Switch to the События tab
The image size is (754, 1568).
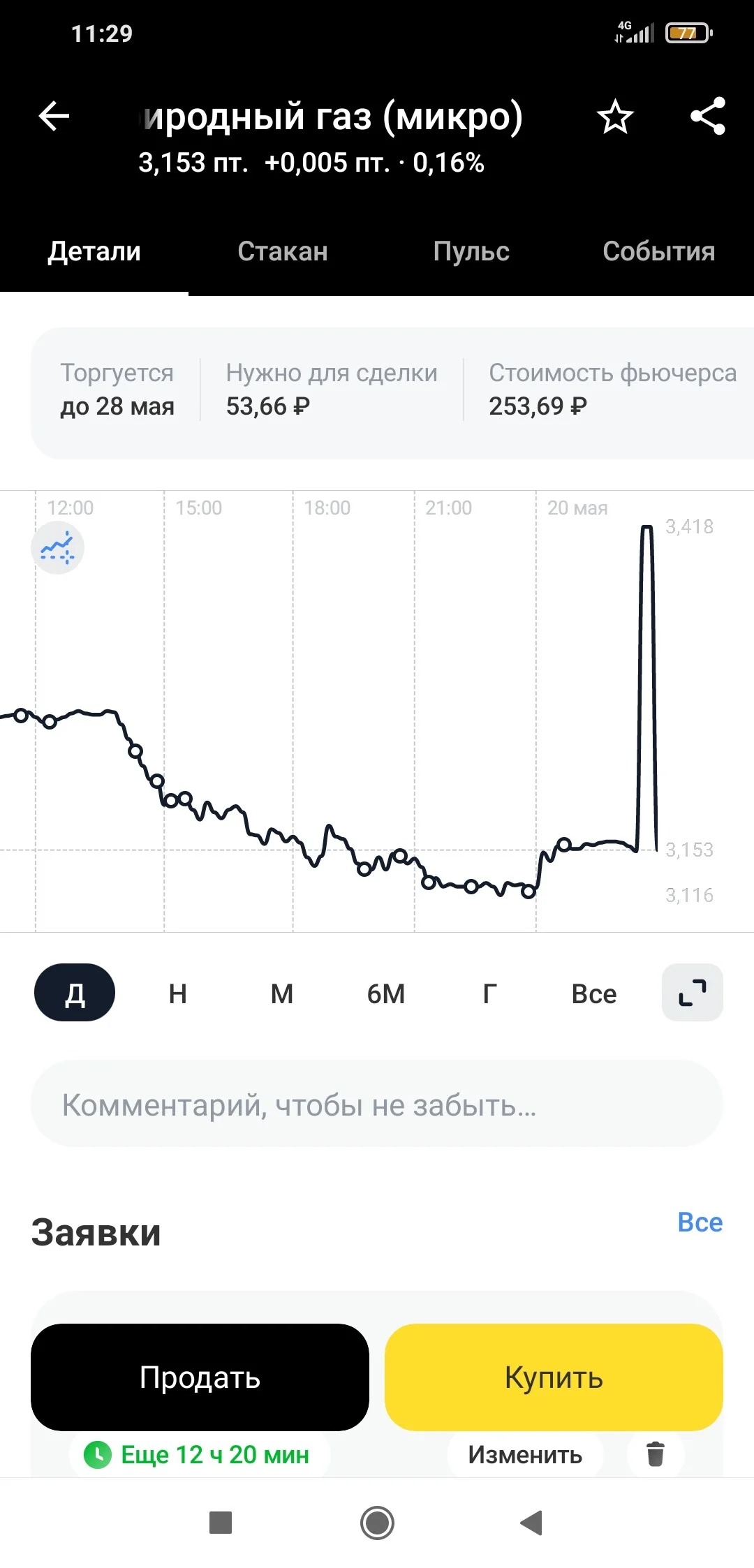(x=659, y=251)
